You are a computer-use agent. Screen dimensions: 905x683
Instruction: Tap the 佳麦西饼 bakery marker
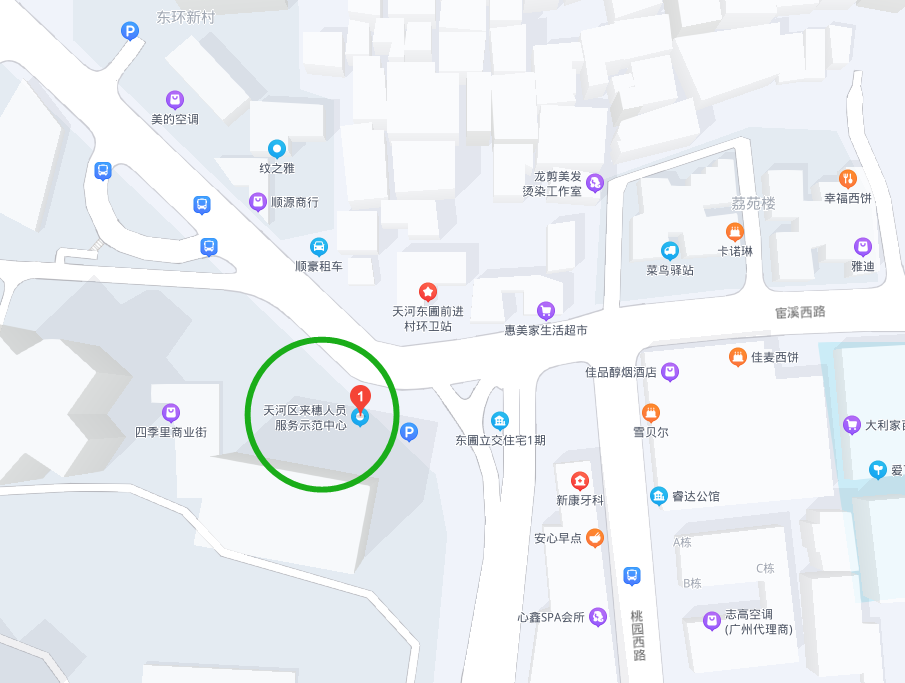(738, 357)
